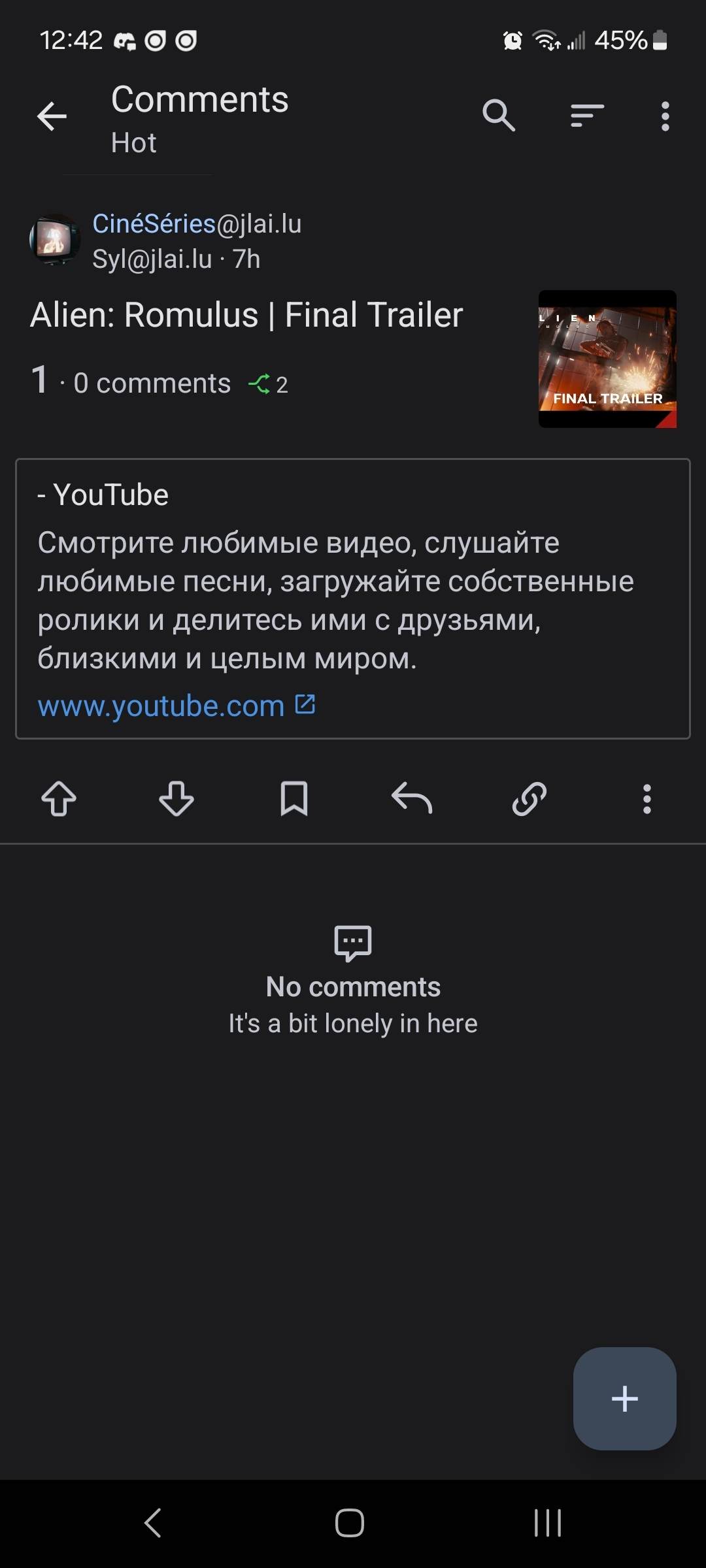Screen dimensions: 706x1568
Task: Upvote the Alien: Romulus post
Action: coord(59,798)
